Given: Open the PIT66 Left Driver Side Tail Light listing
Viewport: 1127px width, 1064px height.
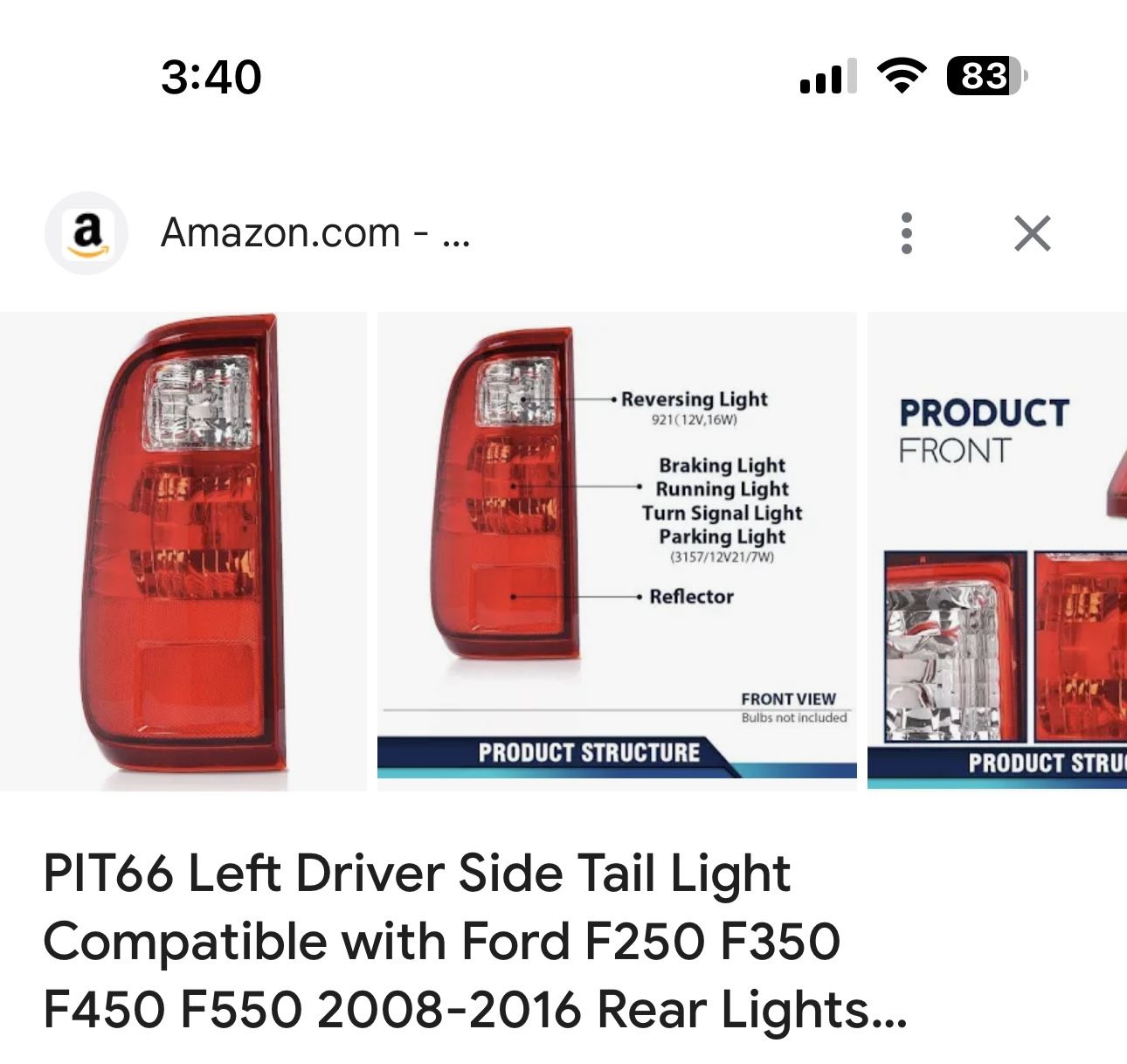Looking at the screenshot, I should (x=475, y=942).
